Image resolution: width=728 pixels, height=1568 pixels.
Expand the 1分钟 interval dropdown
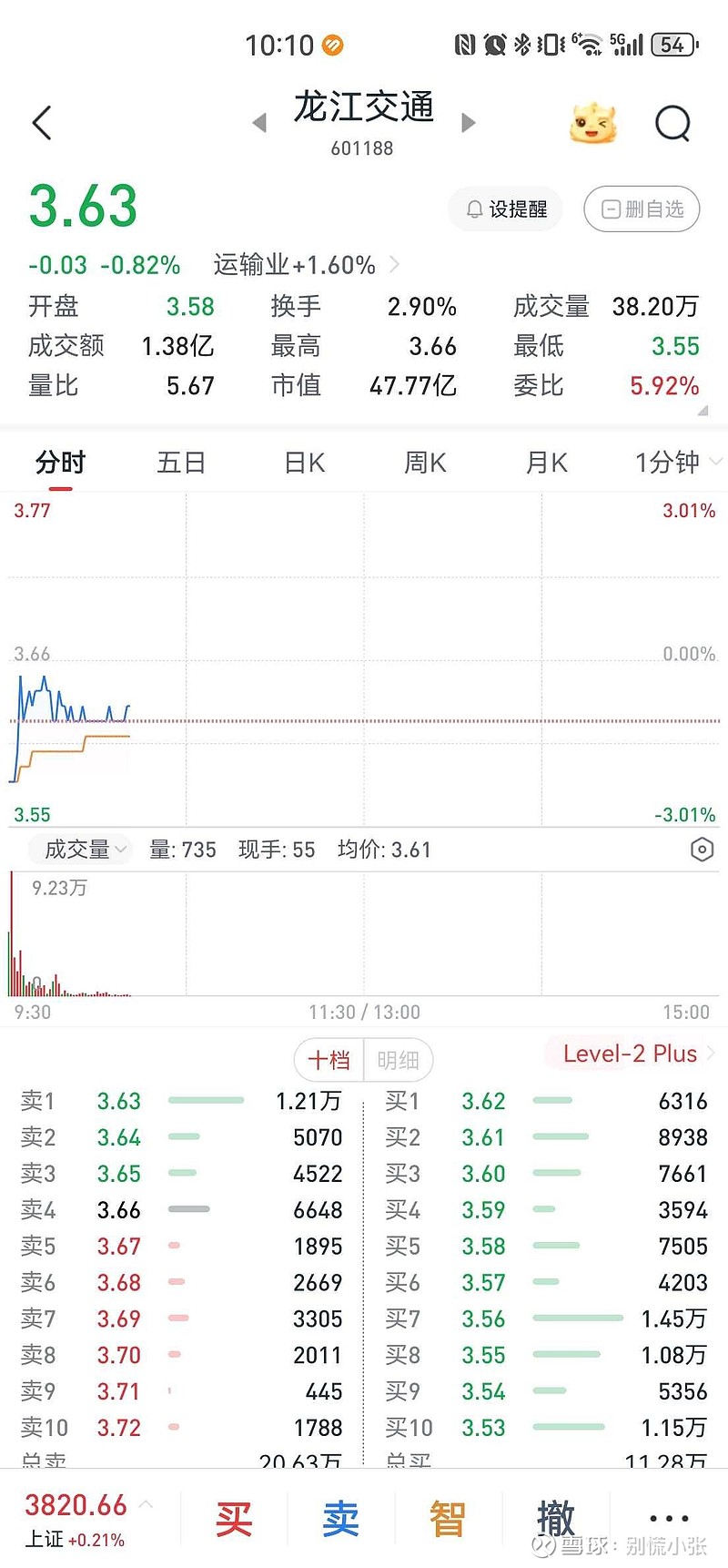pyautogui.click(x=676, y=463)
